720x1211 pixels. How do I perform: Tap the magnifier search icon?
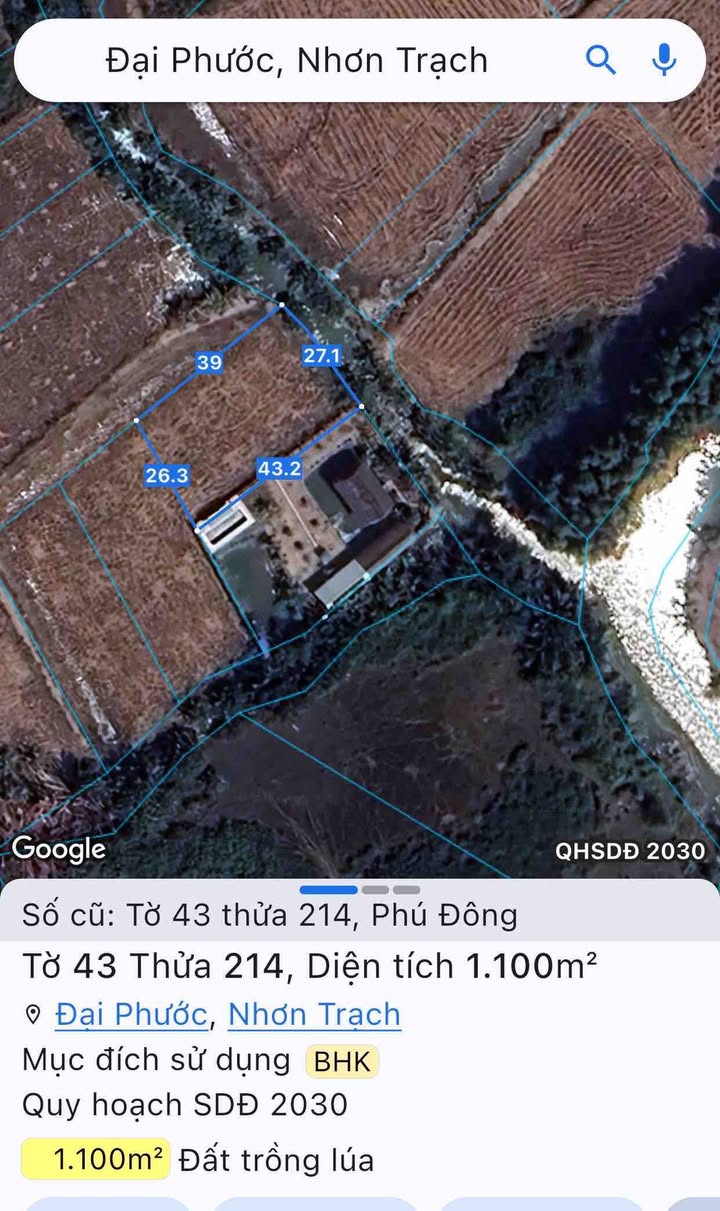[600, 60]
